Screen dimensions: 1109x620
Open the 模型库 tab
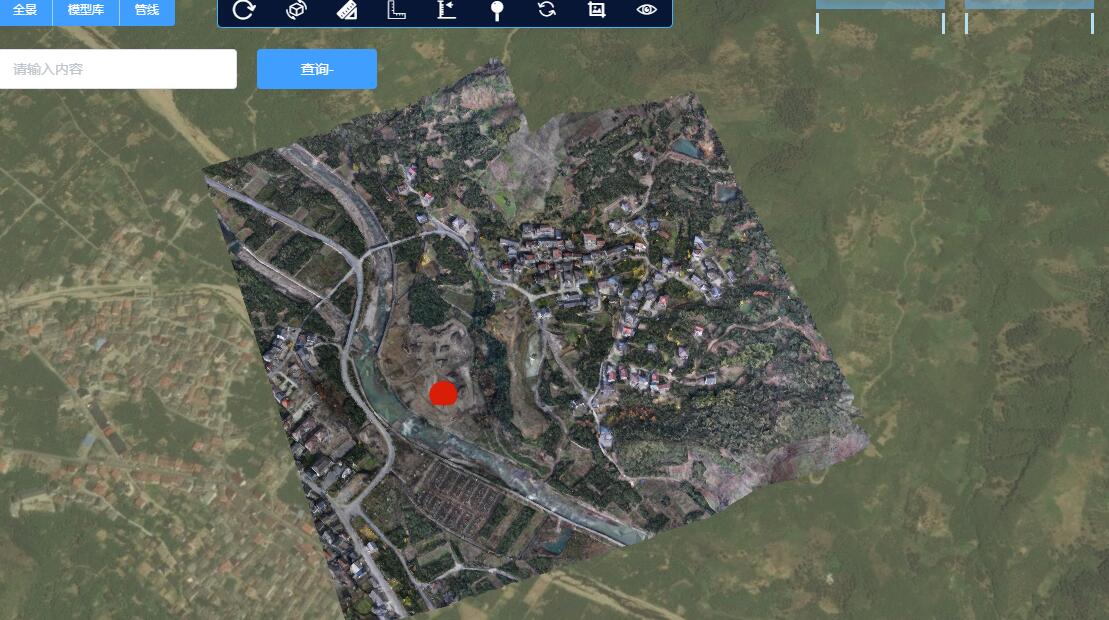(86, 10)
